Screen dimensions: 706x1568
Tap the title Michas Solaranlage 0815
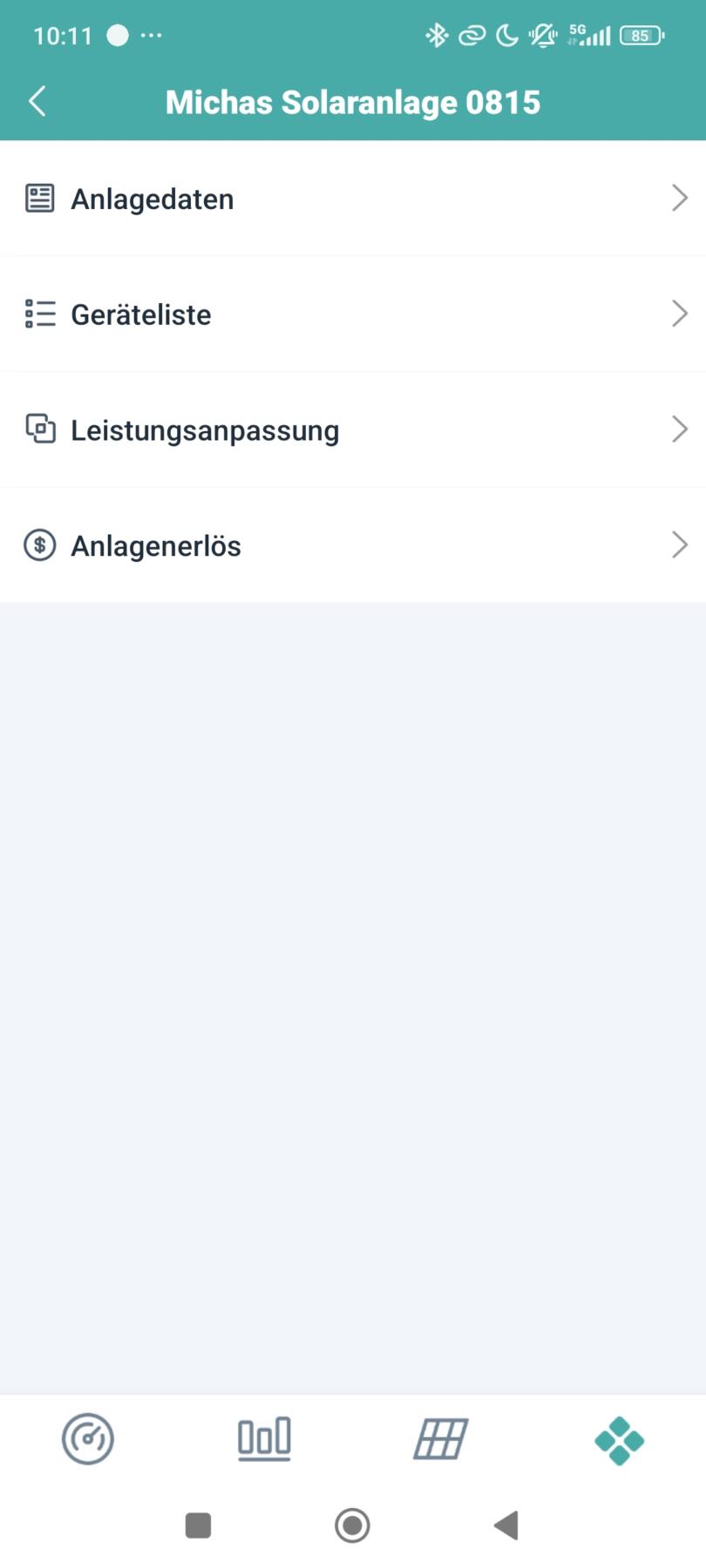[353, 101]
